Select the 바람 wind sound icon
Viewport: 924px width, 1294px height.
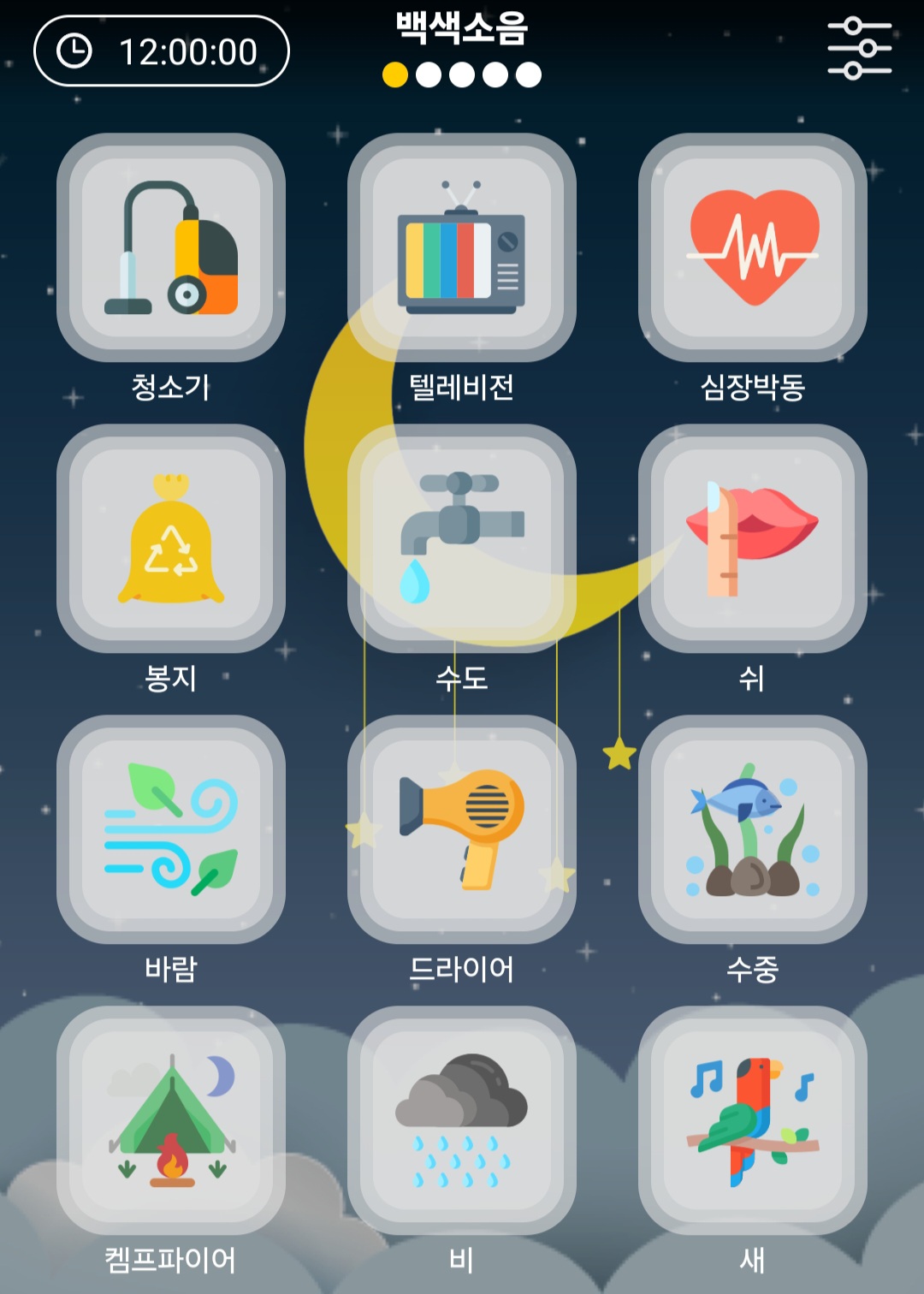(x=171, y=828)
